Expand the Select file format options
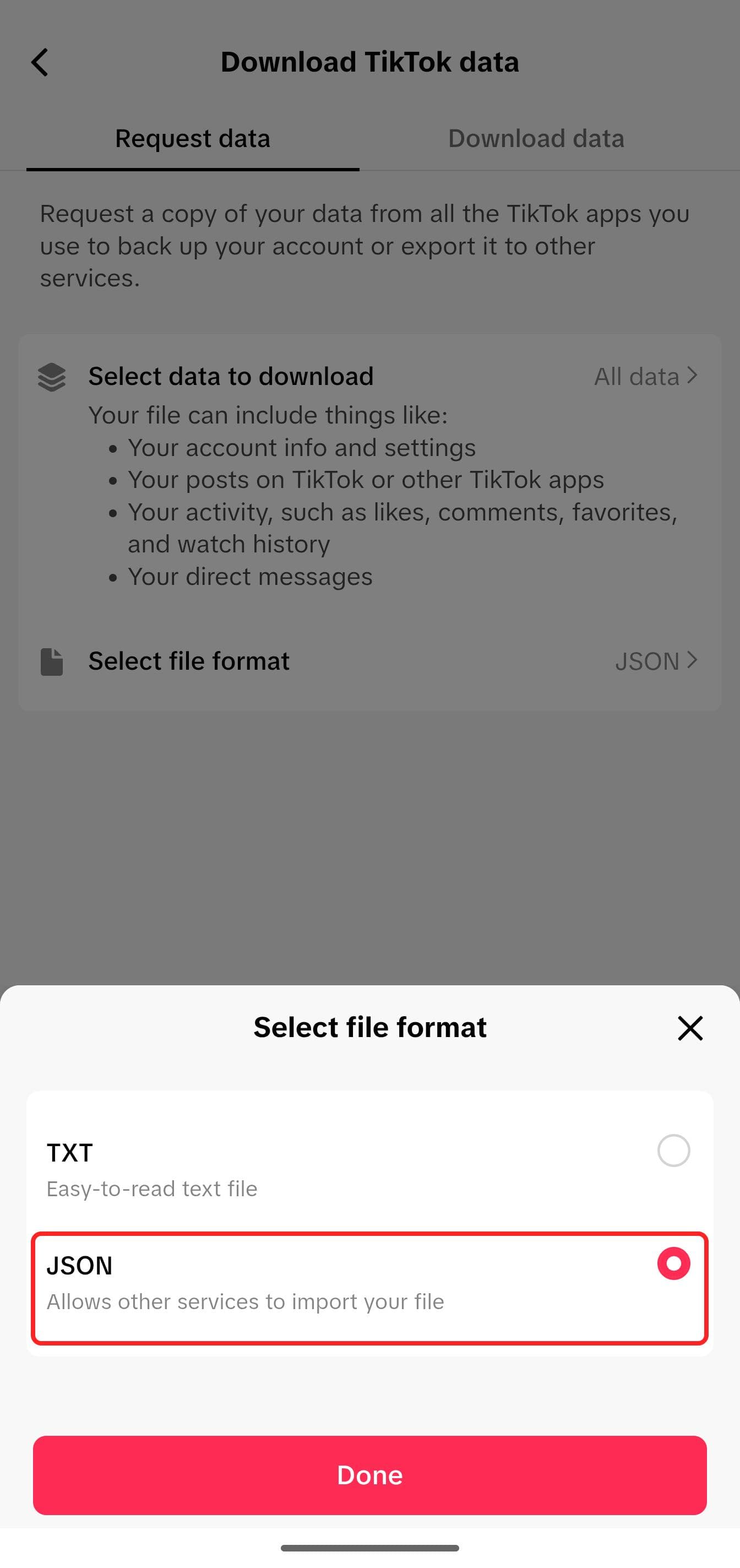The height and width of the screenshot is (1568, 740). tap(370, 661)
